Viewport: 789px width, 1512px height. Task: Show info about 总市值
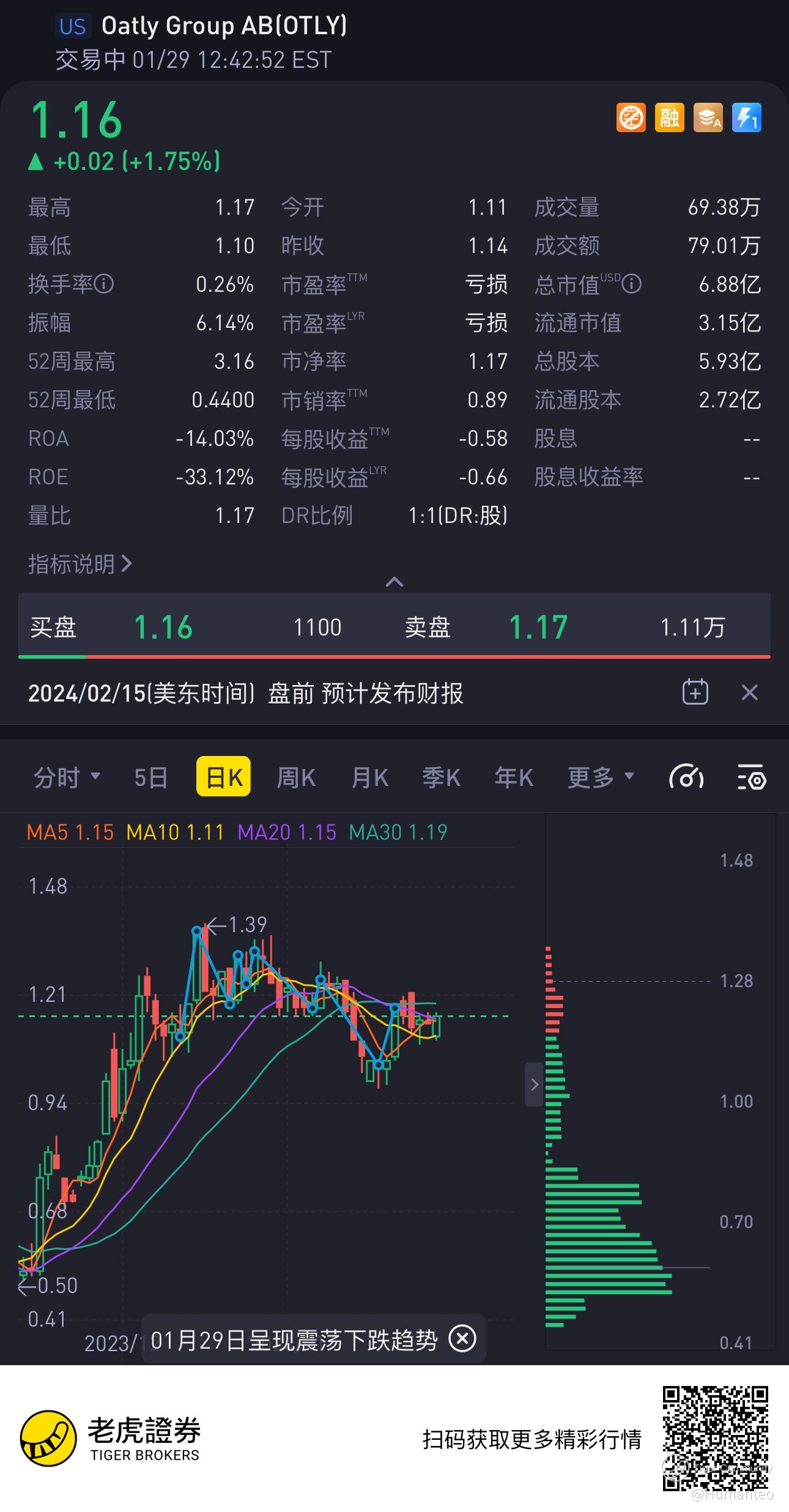(x=632, y=284)
